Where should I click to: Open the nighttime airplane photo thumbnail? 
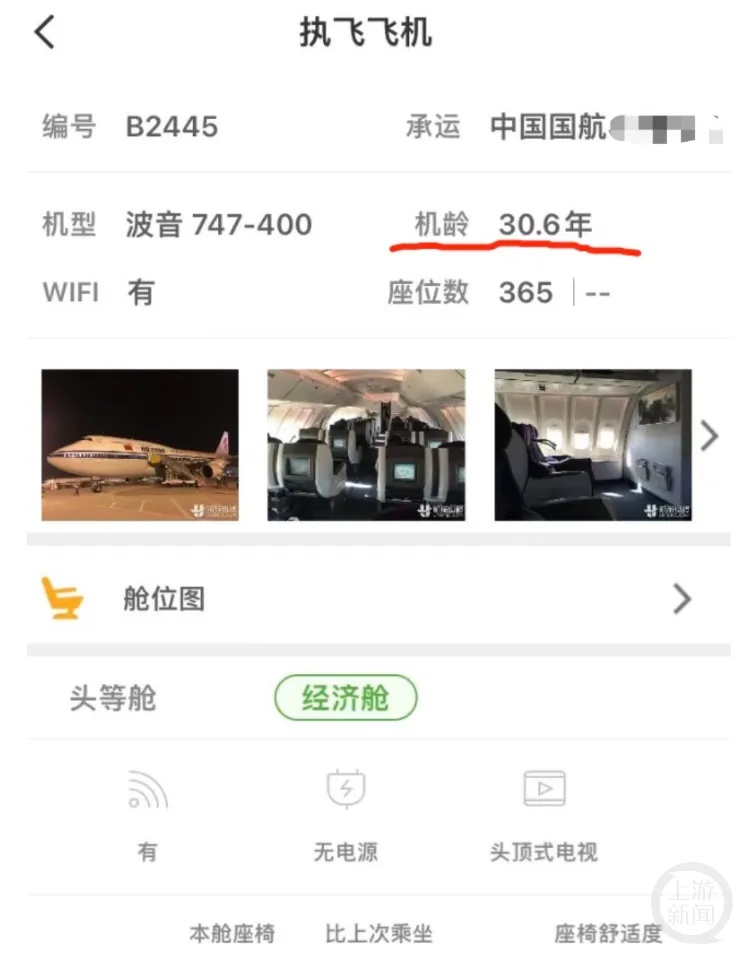click(139, 443)
